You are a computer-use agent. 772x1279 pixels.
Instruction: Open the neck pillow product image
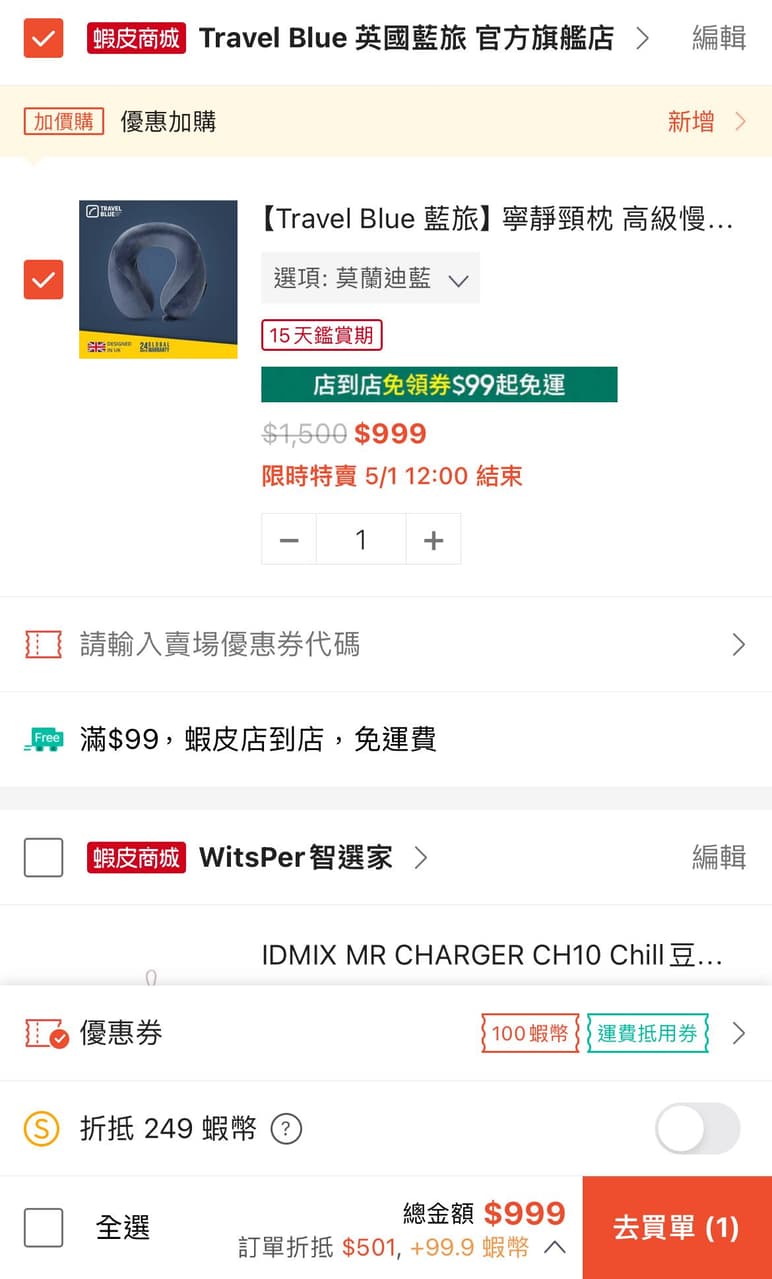point(158,279)
